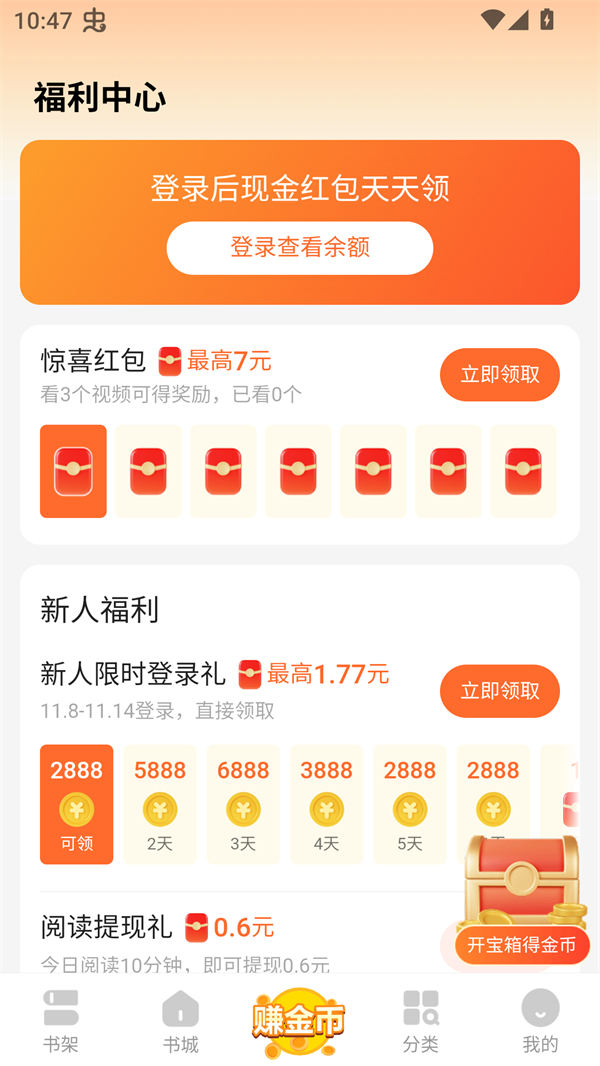Viewport: 600px width, 1066px height.
Task: Switch to the 书架 tab
Action: [61, 1020]
